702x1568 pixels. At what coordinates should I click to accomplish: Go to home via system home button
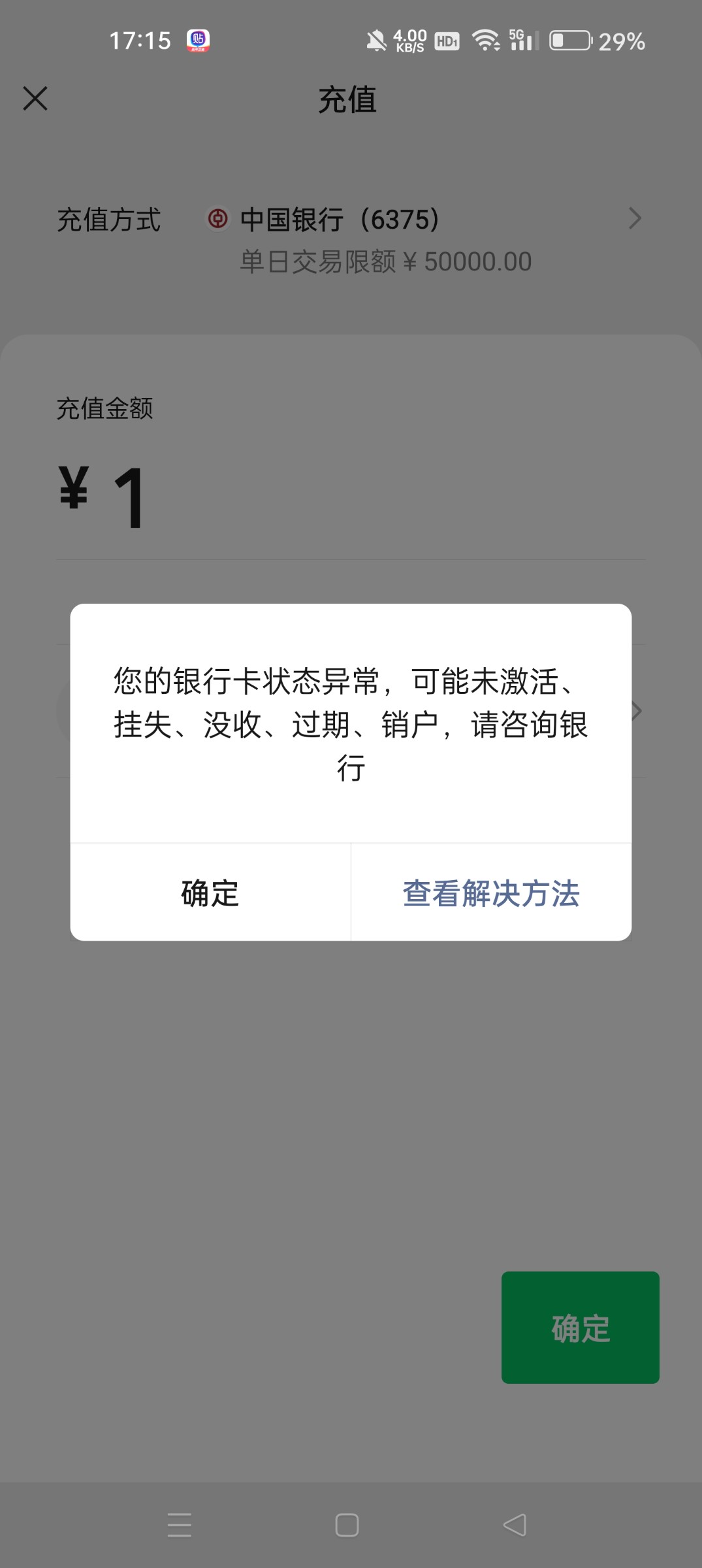[347, 1525]
